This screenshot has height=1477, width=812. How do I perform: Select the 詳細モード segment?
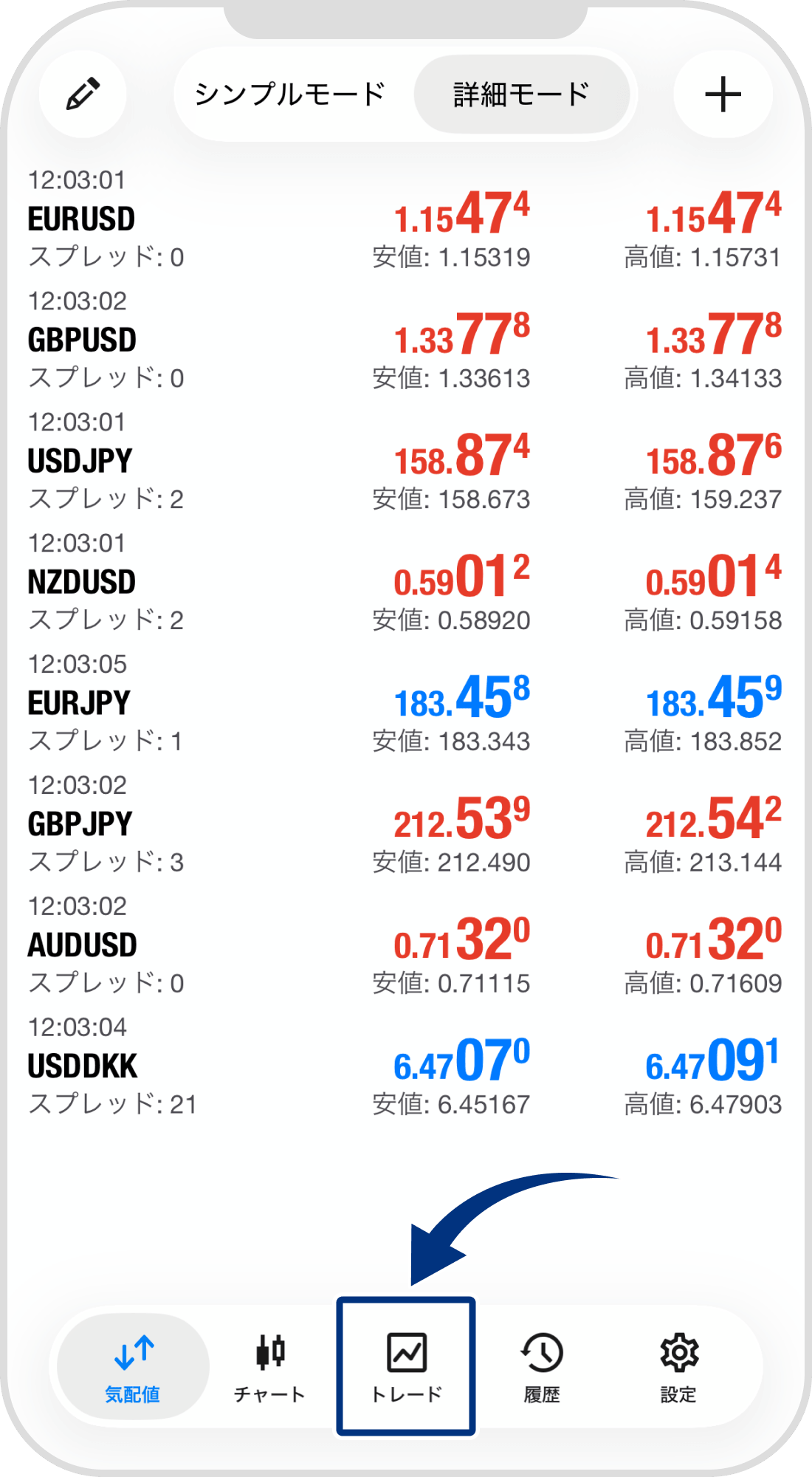click(x=521, y=95)
